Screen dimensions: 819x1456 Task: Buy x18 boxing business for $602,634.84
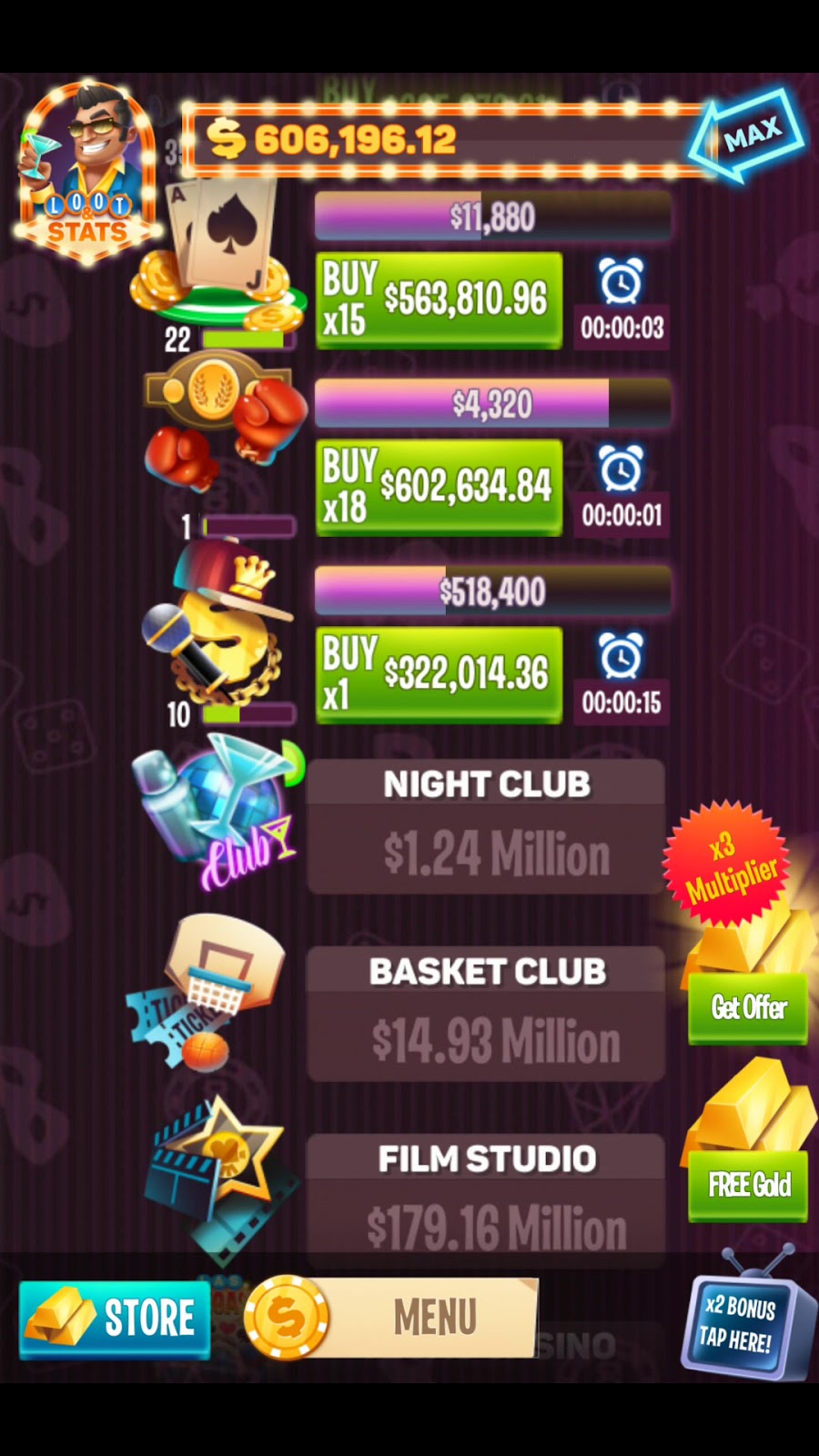(x=439, y=487)
